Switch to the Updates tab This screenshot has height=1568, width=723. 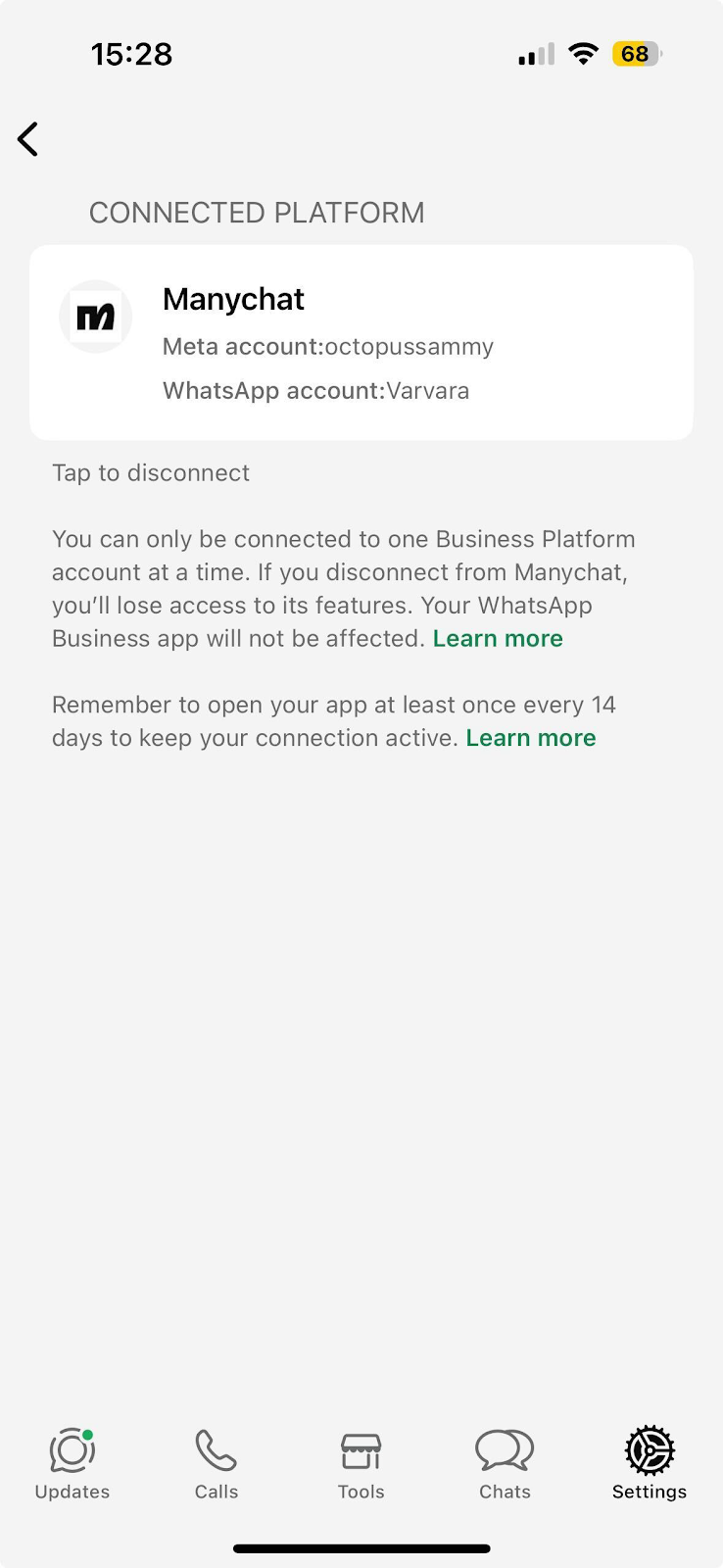coord(72,1464)
